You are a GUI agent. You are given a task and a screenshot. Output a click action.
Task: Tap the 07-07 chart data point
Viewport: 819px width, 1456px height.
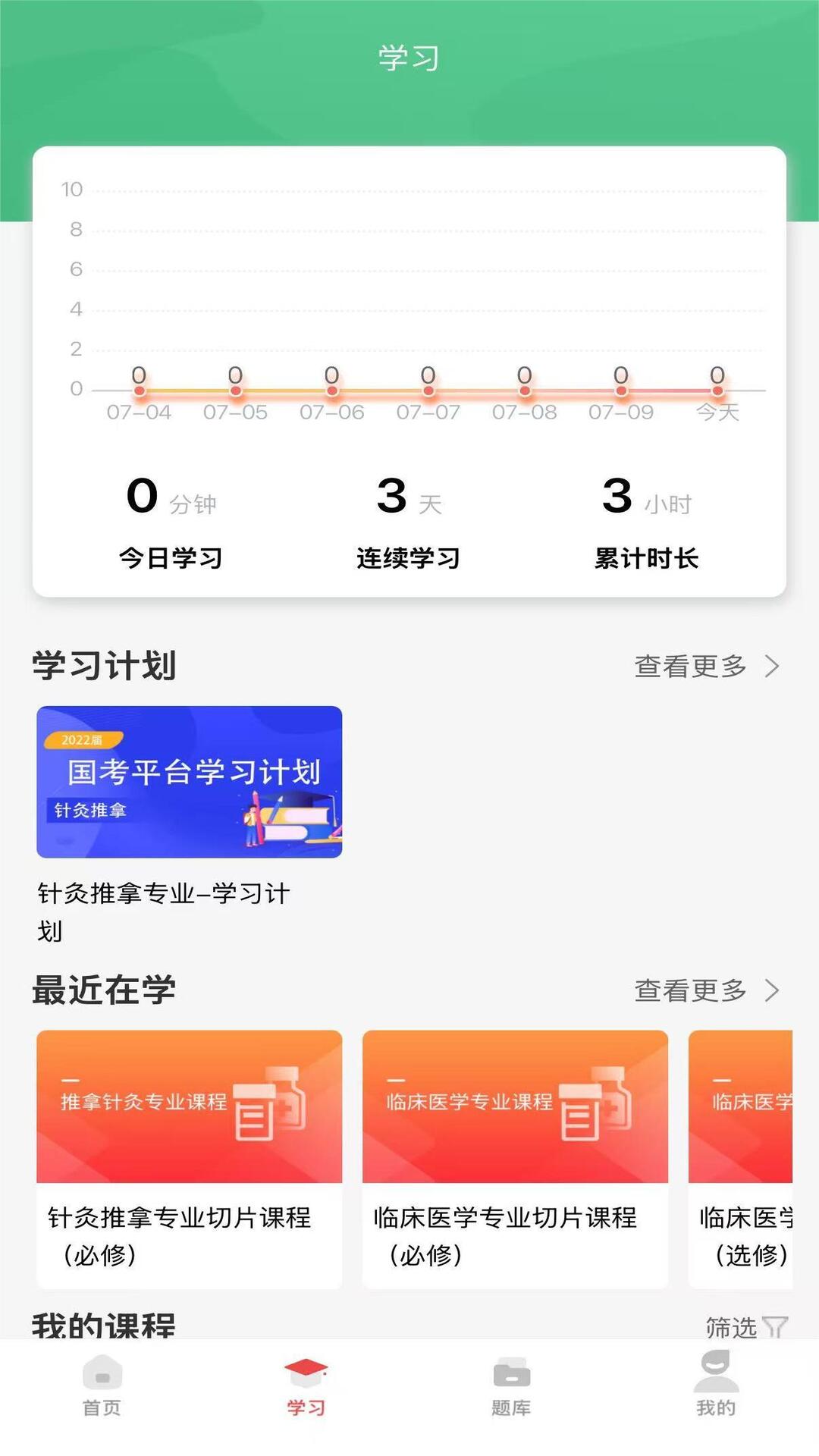pos(428,389)
